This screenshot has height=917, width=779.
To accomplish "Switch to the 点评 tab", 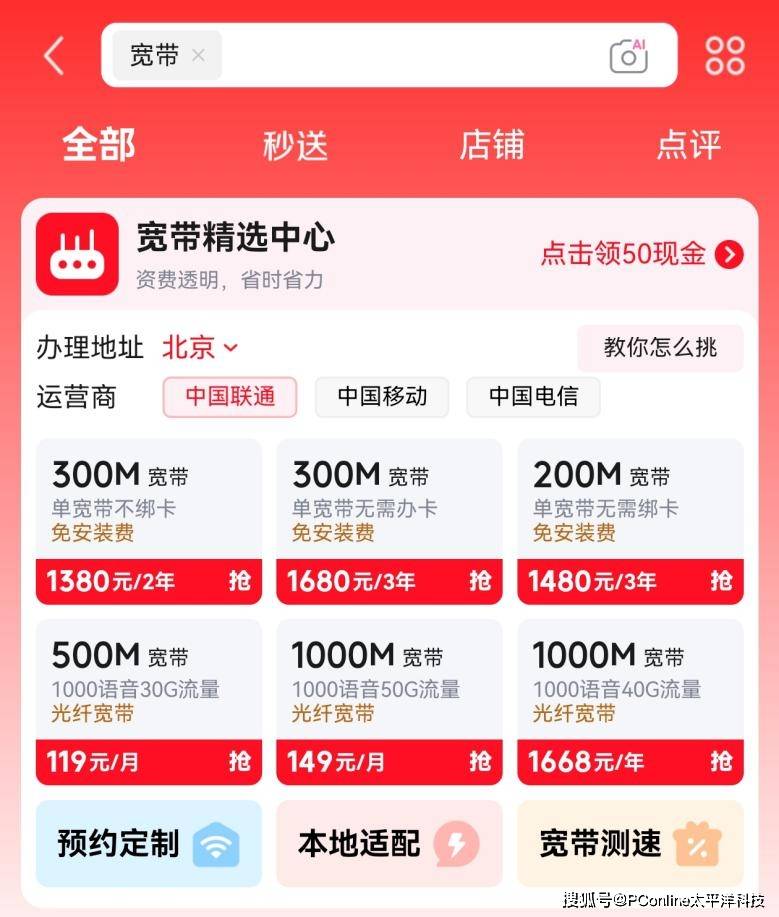I will [688, 146].
